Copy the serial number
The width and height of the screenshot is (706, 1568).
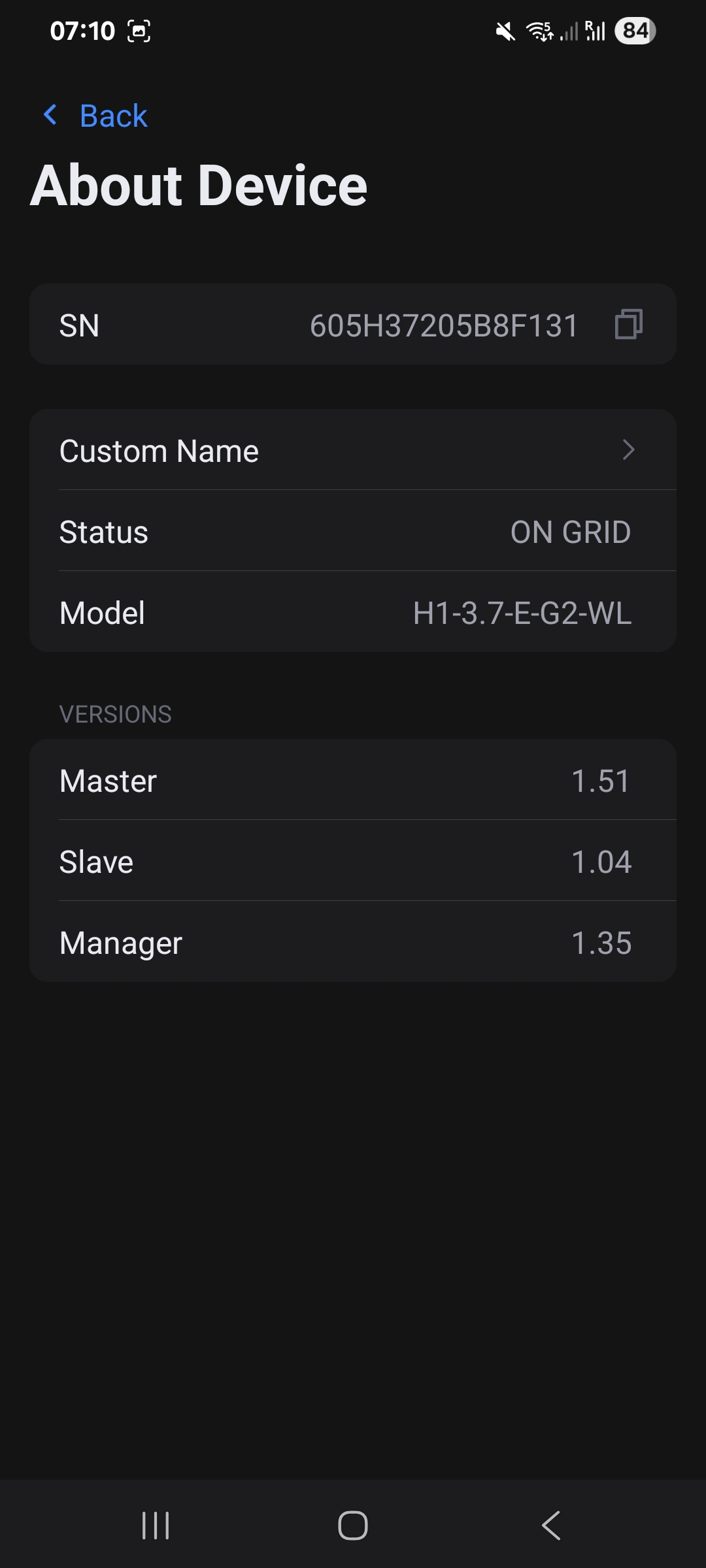[x=629, y=324]
